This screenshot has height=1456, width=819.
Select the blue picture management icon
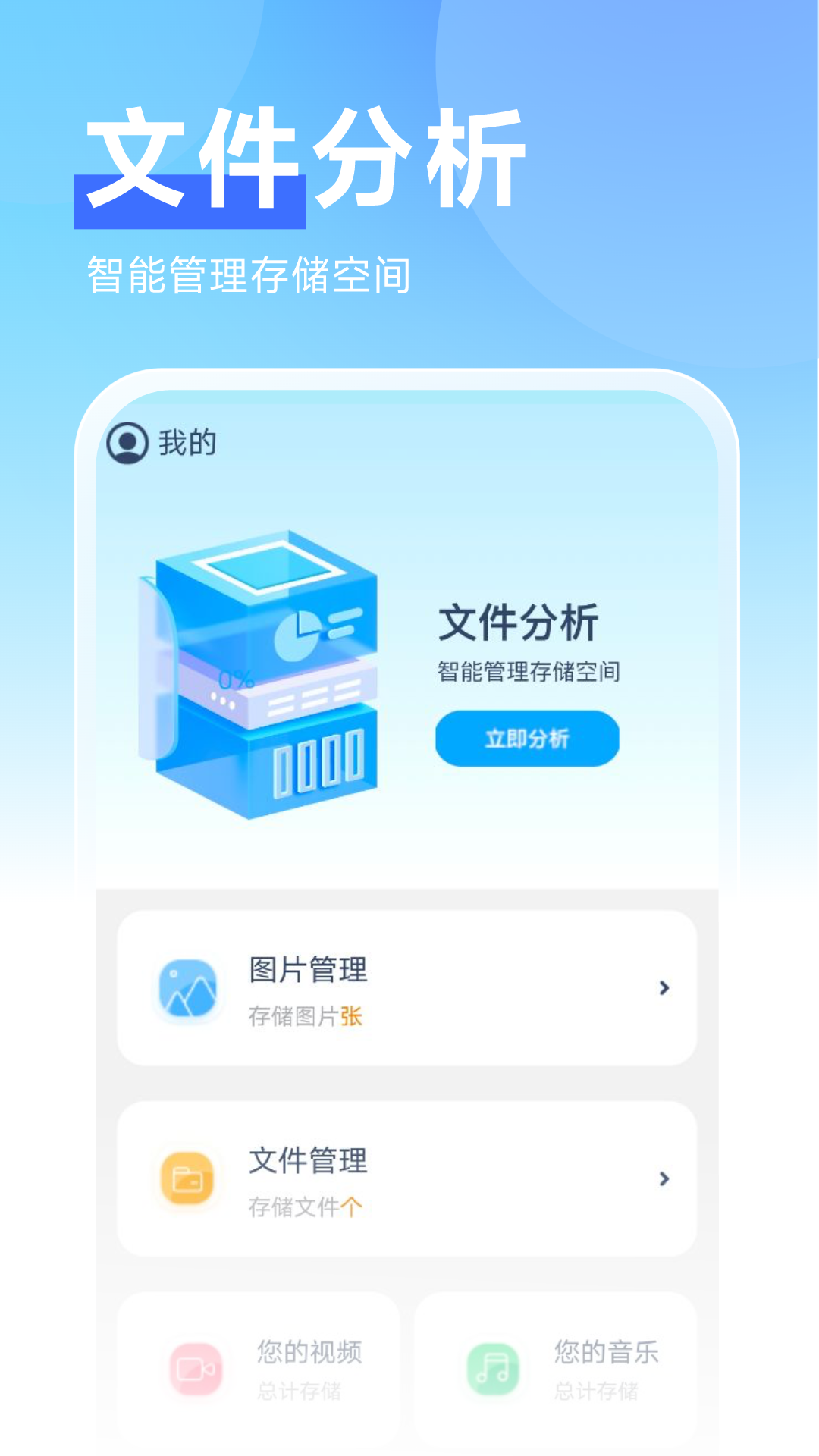tap(188, 987)
